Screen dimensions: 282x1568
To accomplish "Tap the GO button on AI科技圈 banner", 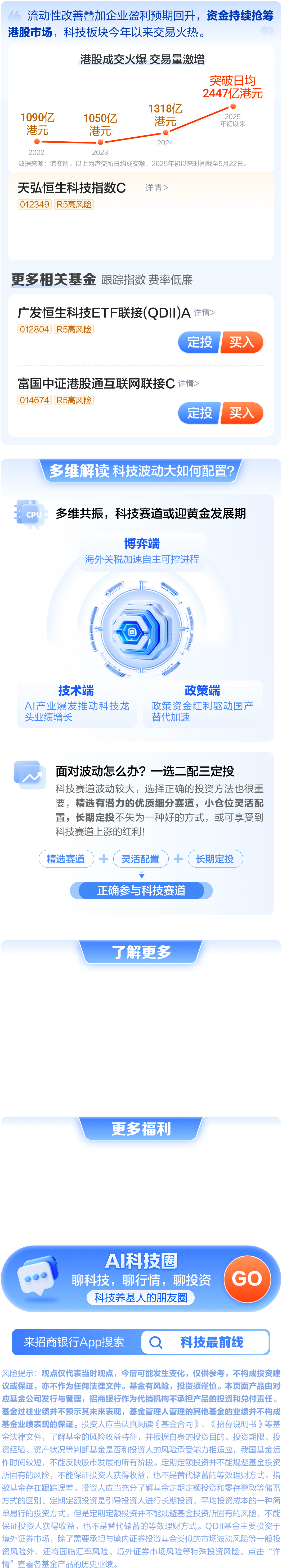I will tap(246, 1278).
